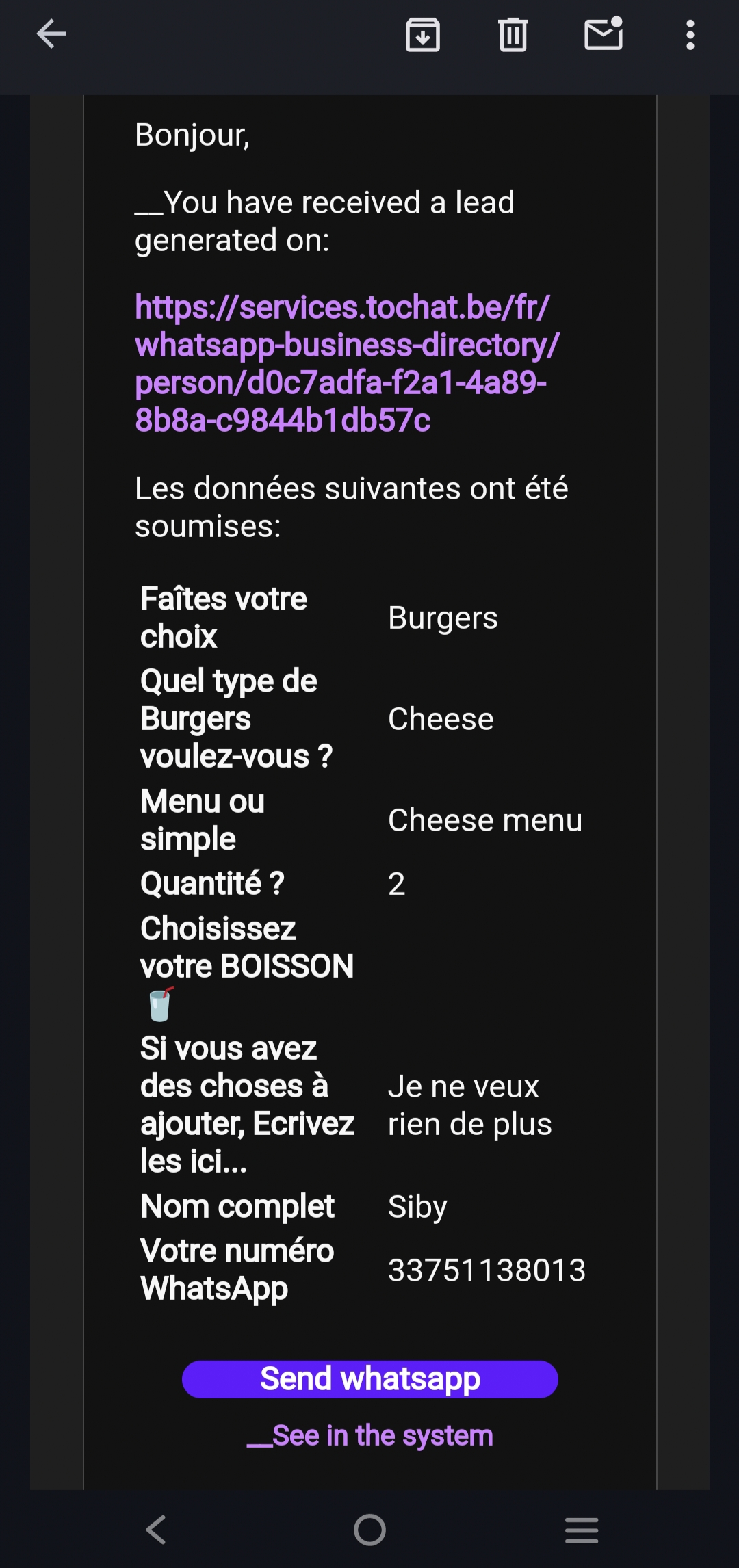739x1568 pixels.
Task: Mark this email as unread
Action: 604,34
